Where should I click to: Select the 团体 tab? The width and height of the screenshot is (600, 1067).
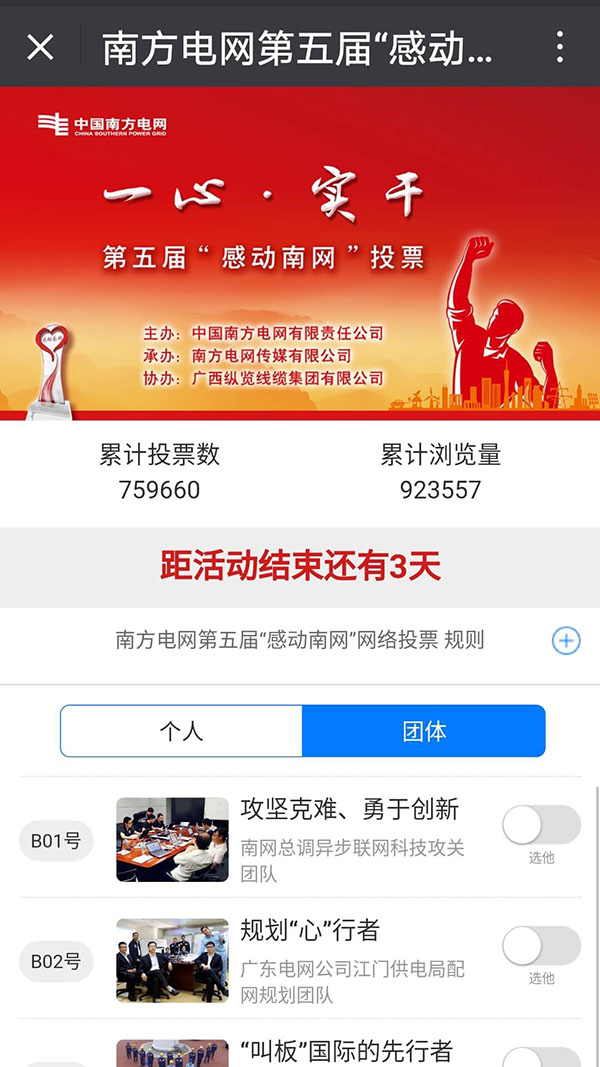(424, 731)
